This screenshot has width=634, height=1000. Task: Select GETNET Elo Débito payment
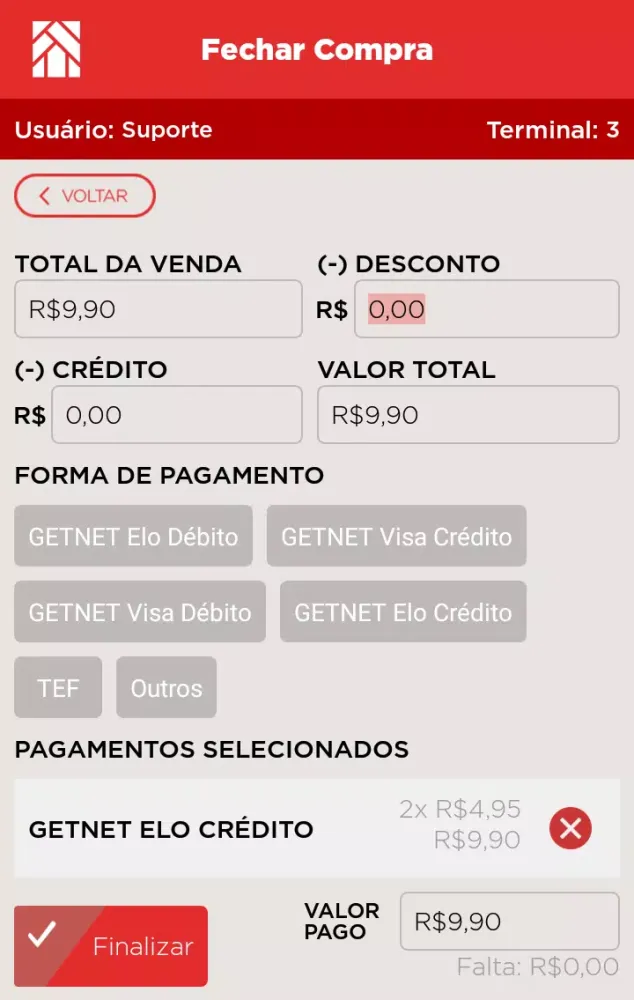tap(133, 537)
